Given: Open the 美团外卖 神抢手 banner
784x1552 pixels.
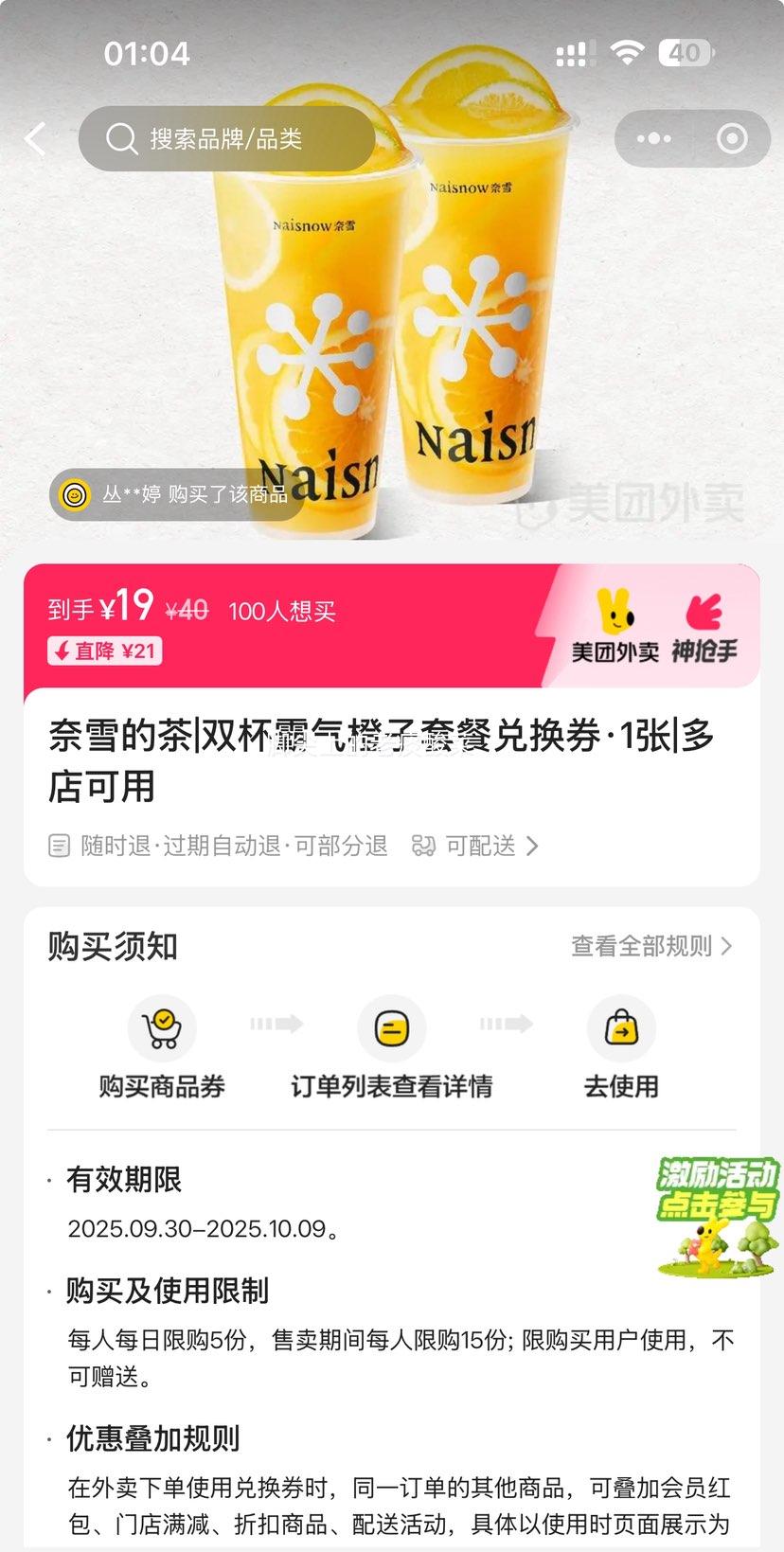Looking at the screenshot, I should click(653, 627).
